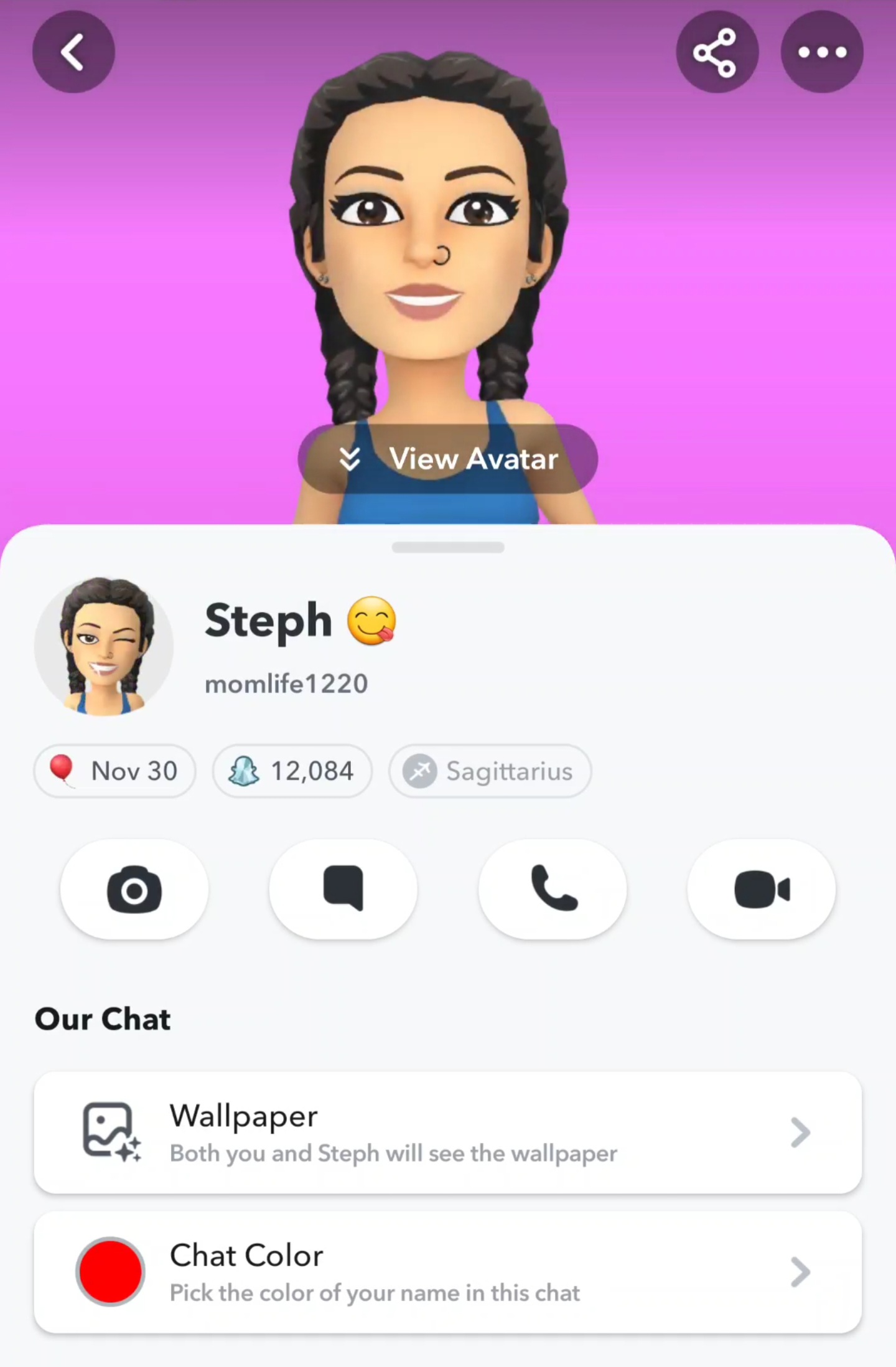Go back using the top-left arrow
This screenshot has height=1367, width=896.
[73, 52]
